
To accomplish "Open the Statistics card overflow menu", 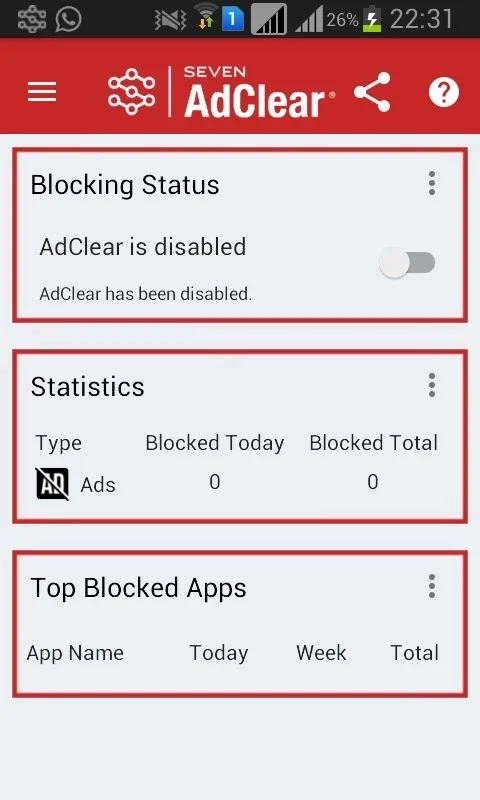I will pos(432,385).
